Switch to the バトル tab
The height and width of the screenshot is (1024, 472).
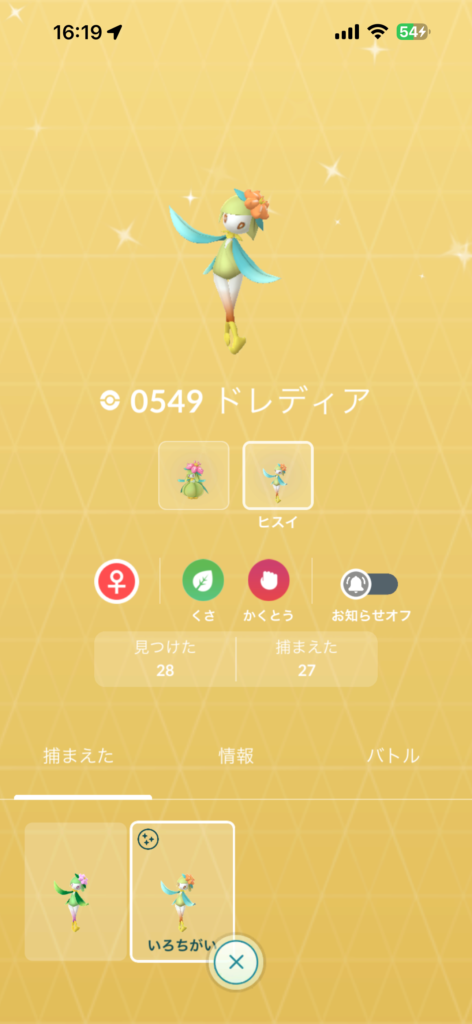[x=392, y=756]
